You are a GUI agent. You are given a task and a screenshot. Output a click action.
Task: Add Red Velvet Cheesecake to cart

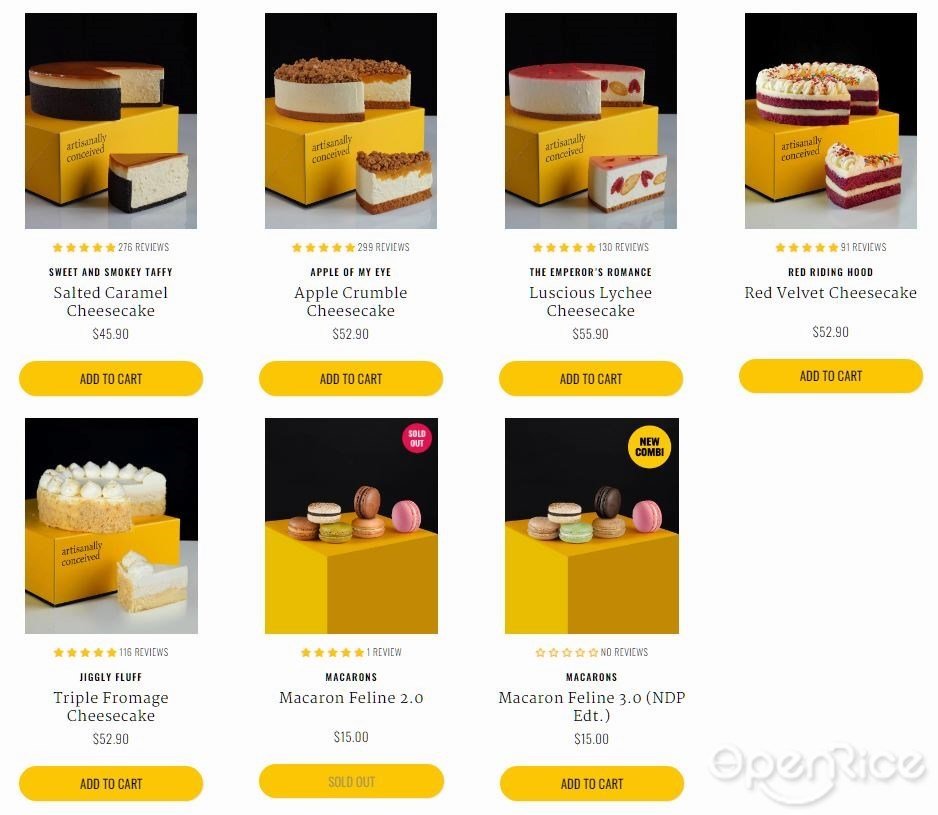coord(831,376)
